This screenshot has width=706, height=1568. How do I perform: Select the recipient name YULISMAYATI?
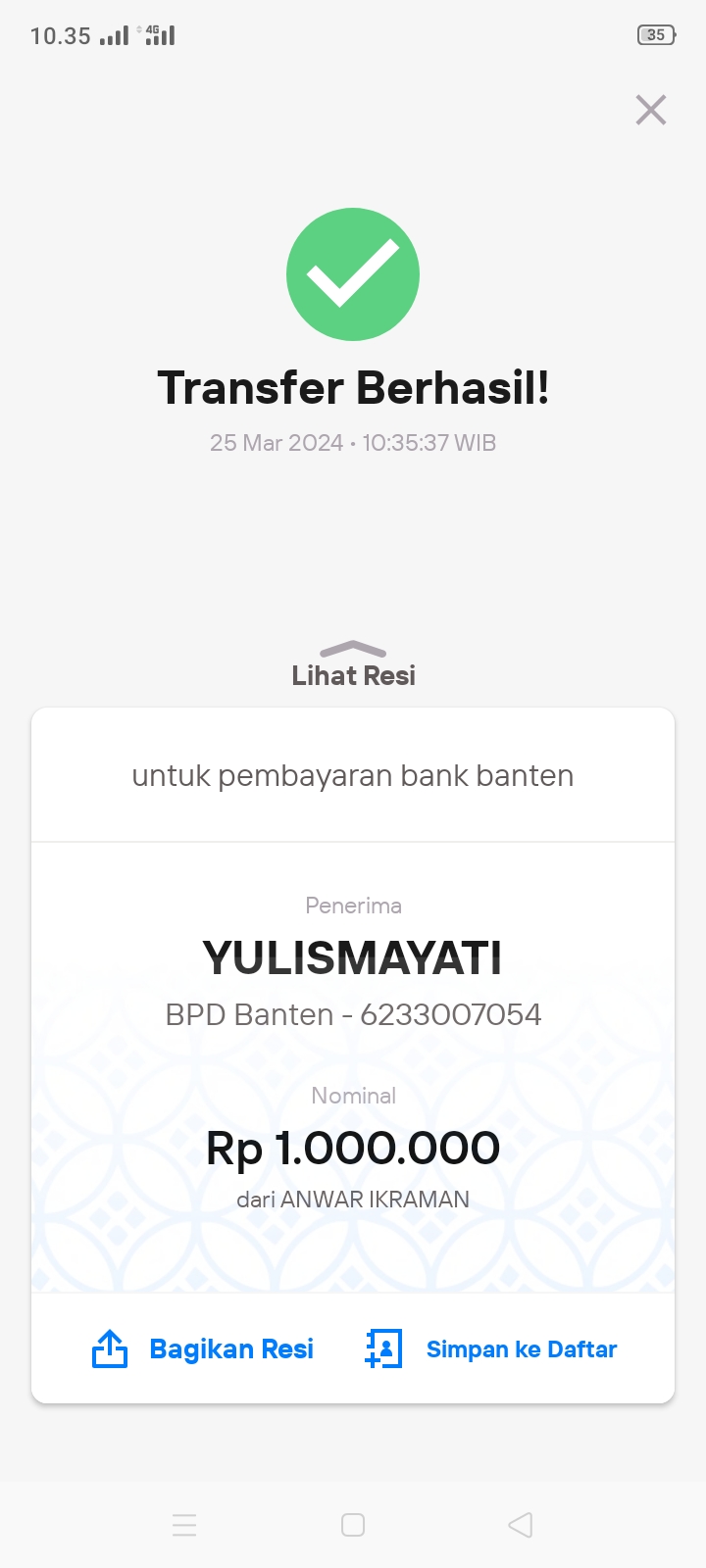(353, 958)
